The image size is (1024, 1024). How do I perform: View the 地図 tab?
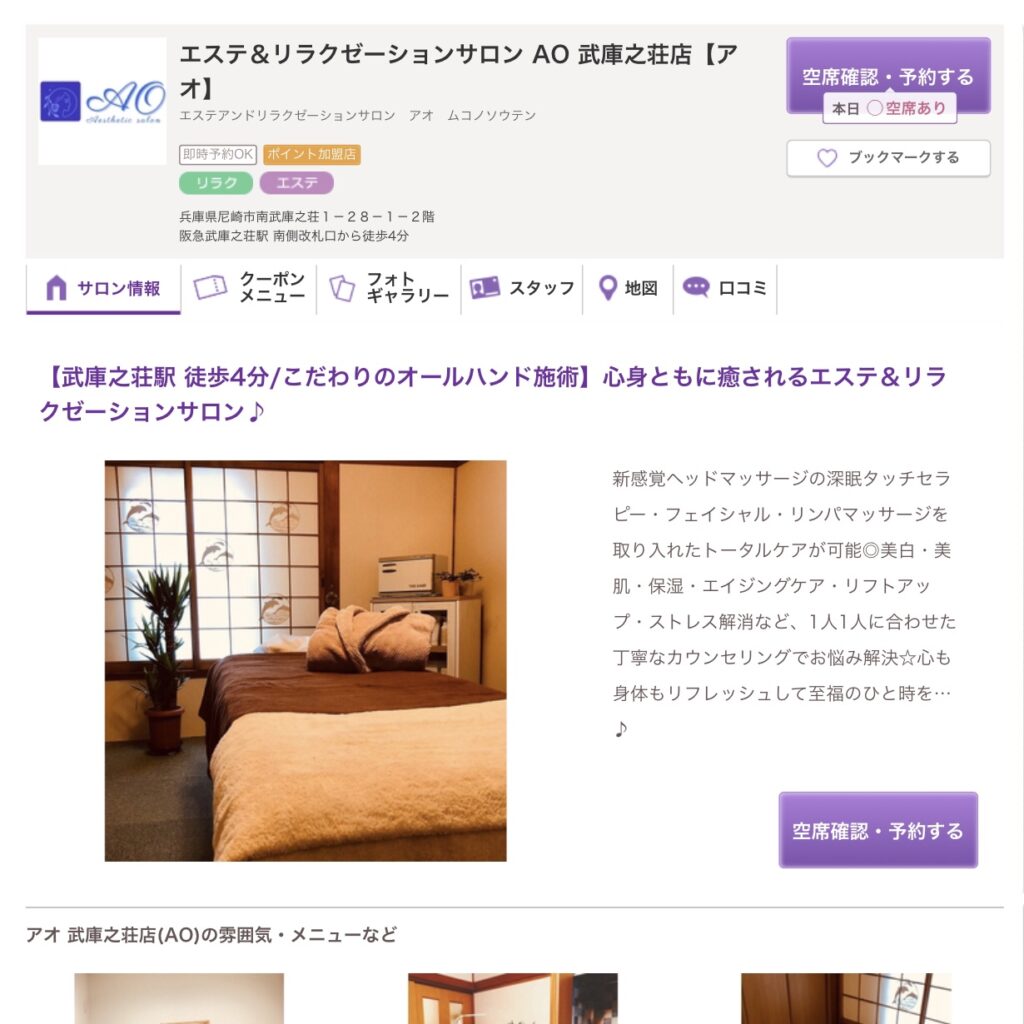628,288
